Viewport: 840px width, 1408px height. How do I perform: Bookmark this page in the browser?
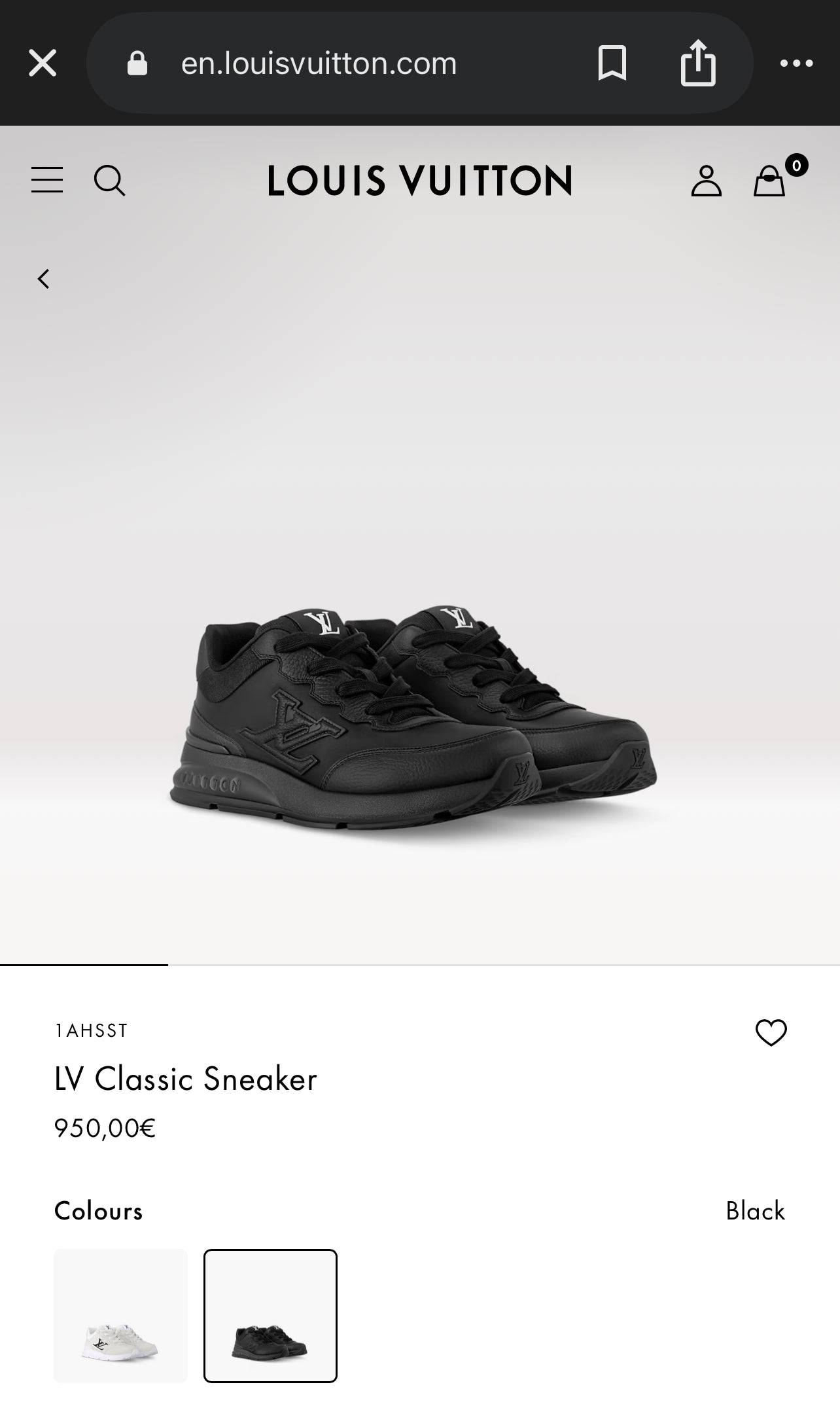tap(613, 63)
